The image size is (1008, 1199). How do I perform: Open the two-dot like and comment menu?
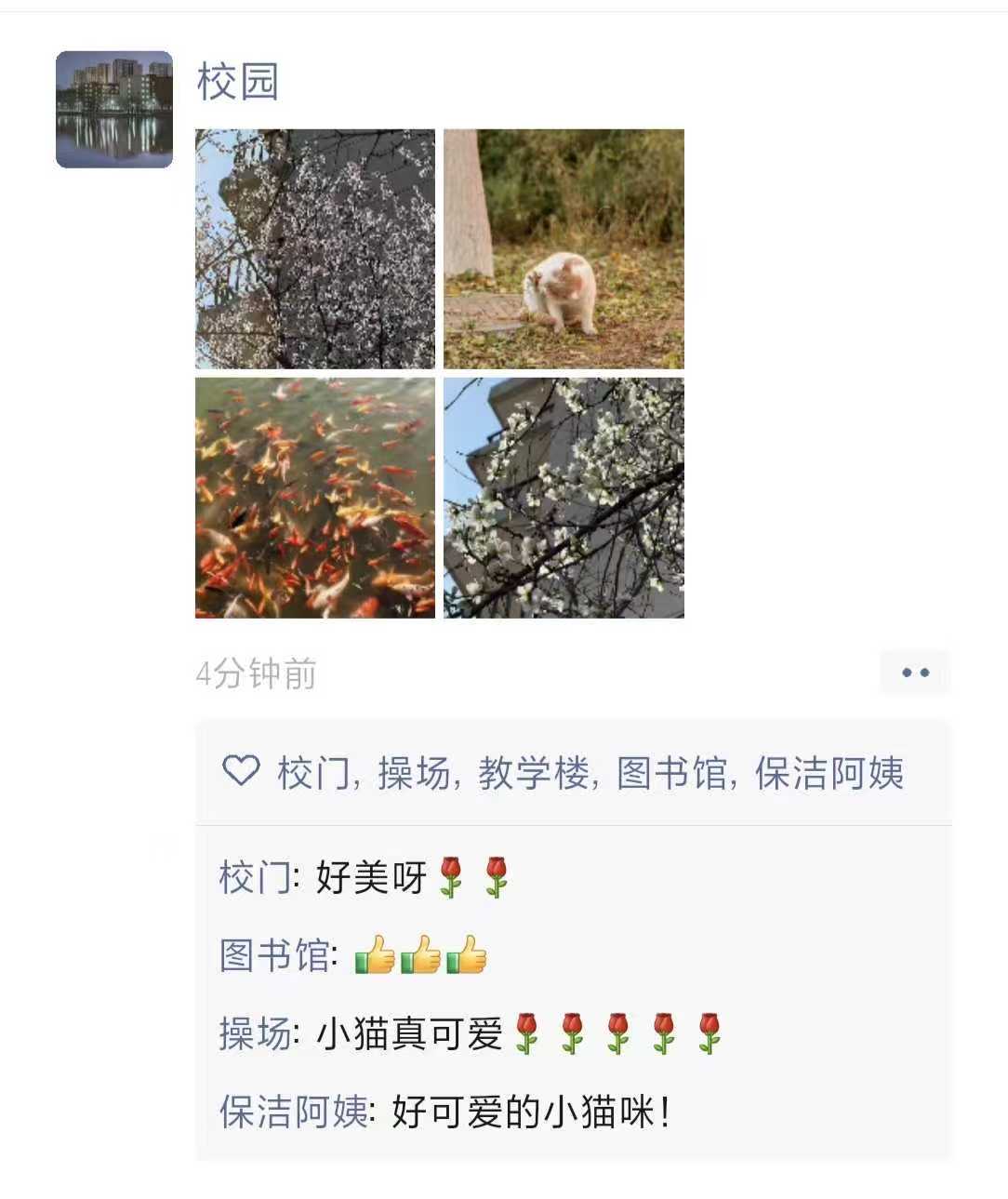(915, 673)
